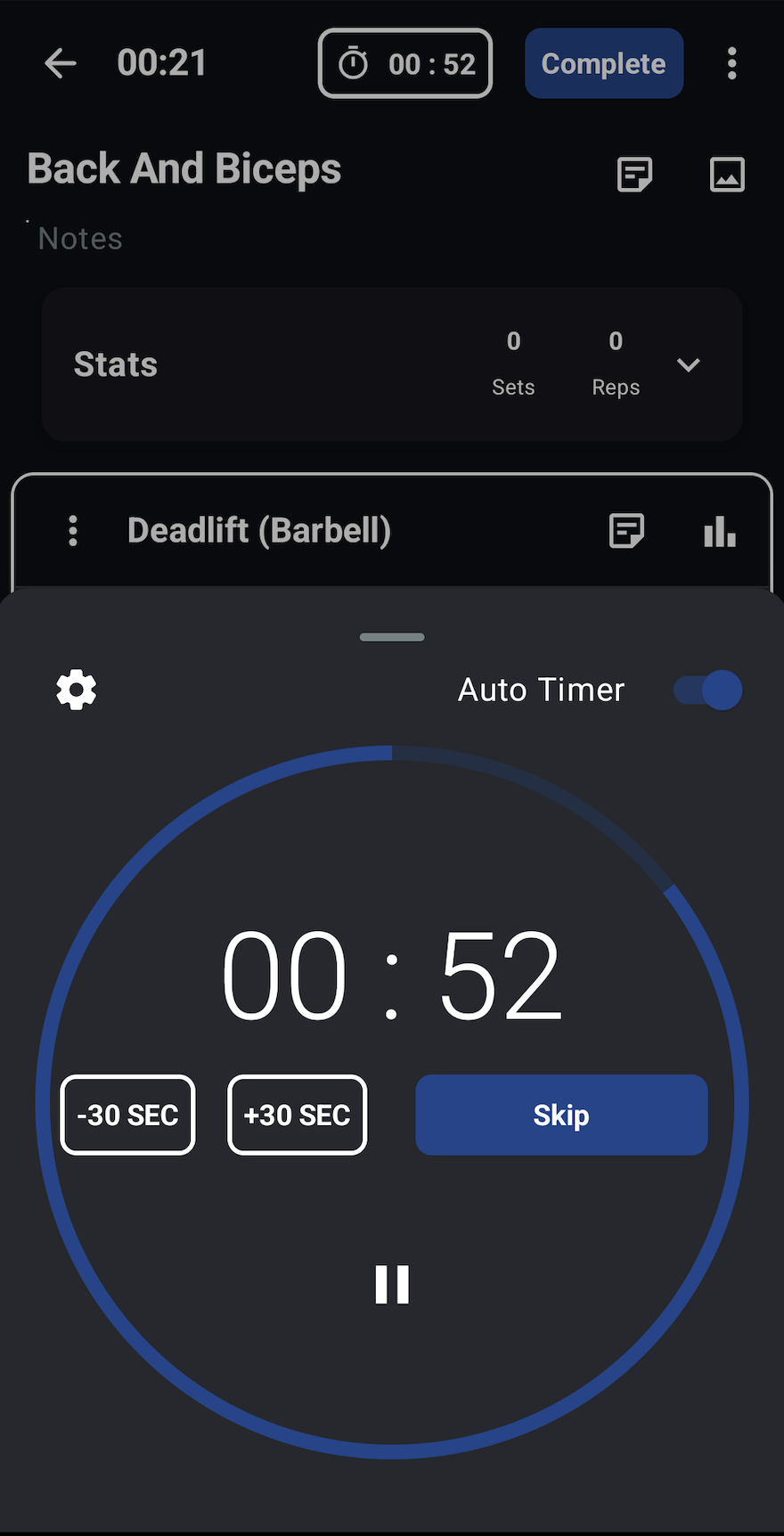Open workout notes icon next to Back And Biceps
The height and width of the screenshot is (1536, 784).
point(635,175)
